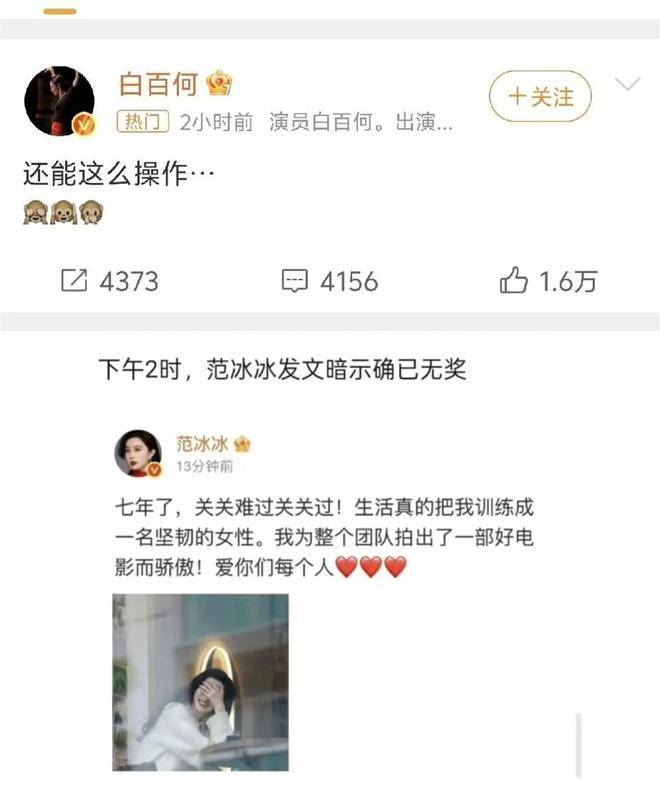660x791 pixels.
Task: Repost the post with 4373 reposts
Action: tap(109, 282)
